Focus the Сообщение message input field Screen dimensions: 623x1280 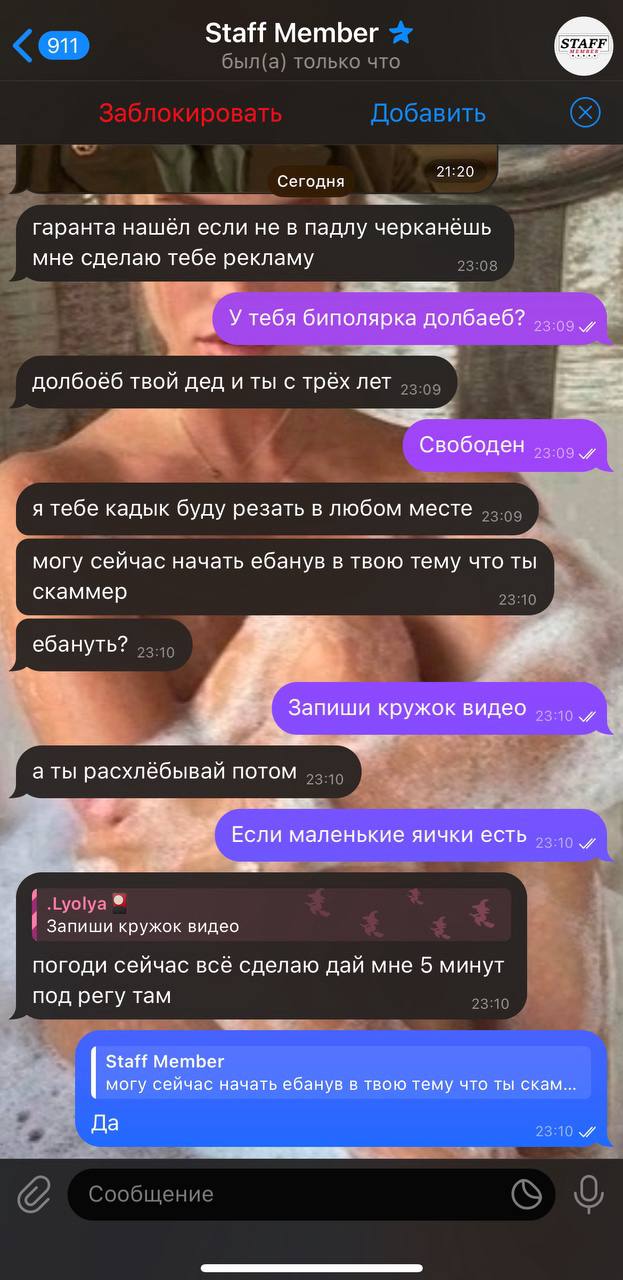[290, 1194]
